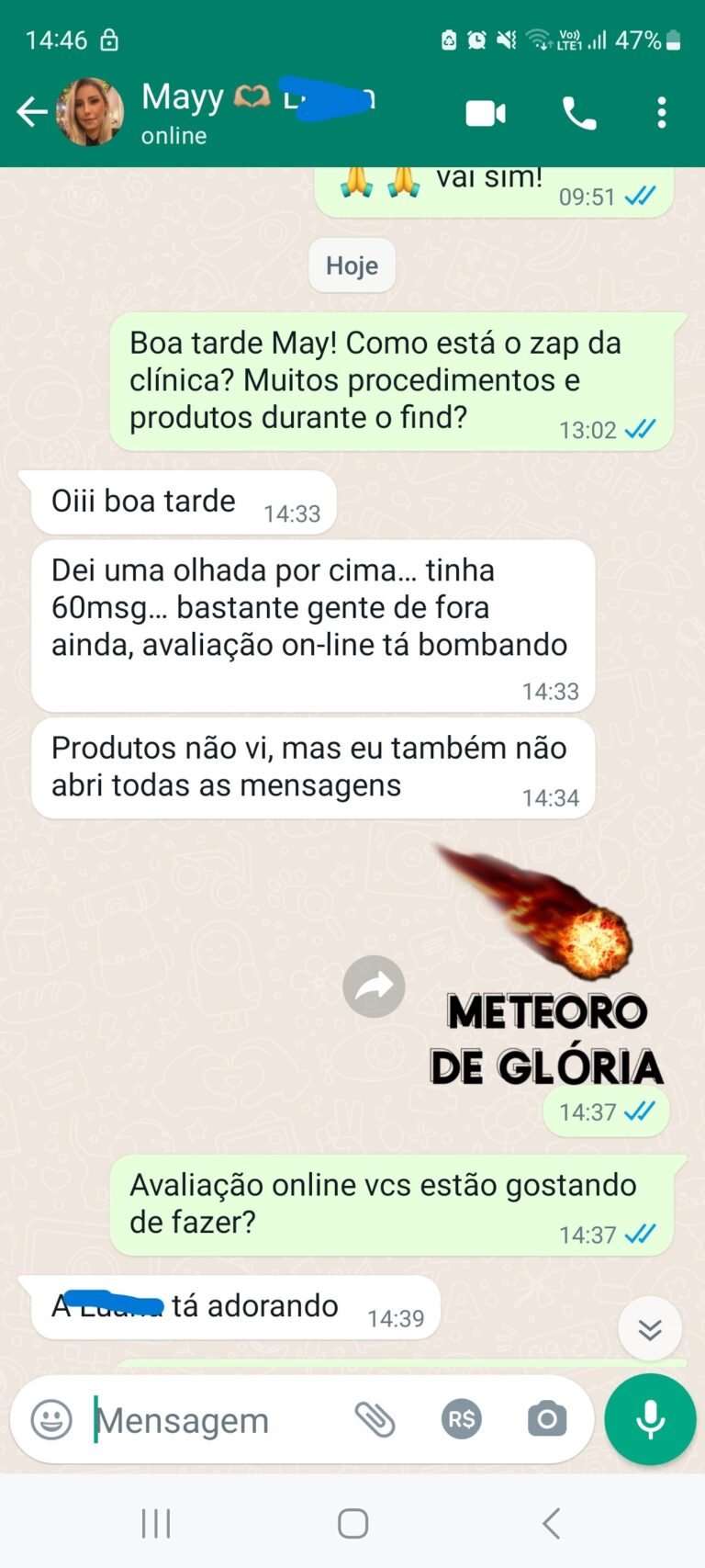Open the three-dot chat options menu

click(x=661, y=112)
